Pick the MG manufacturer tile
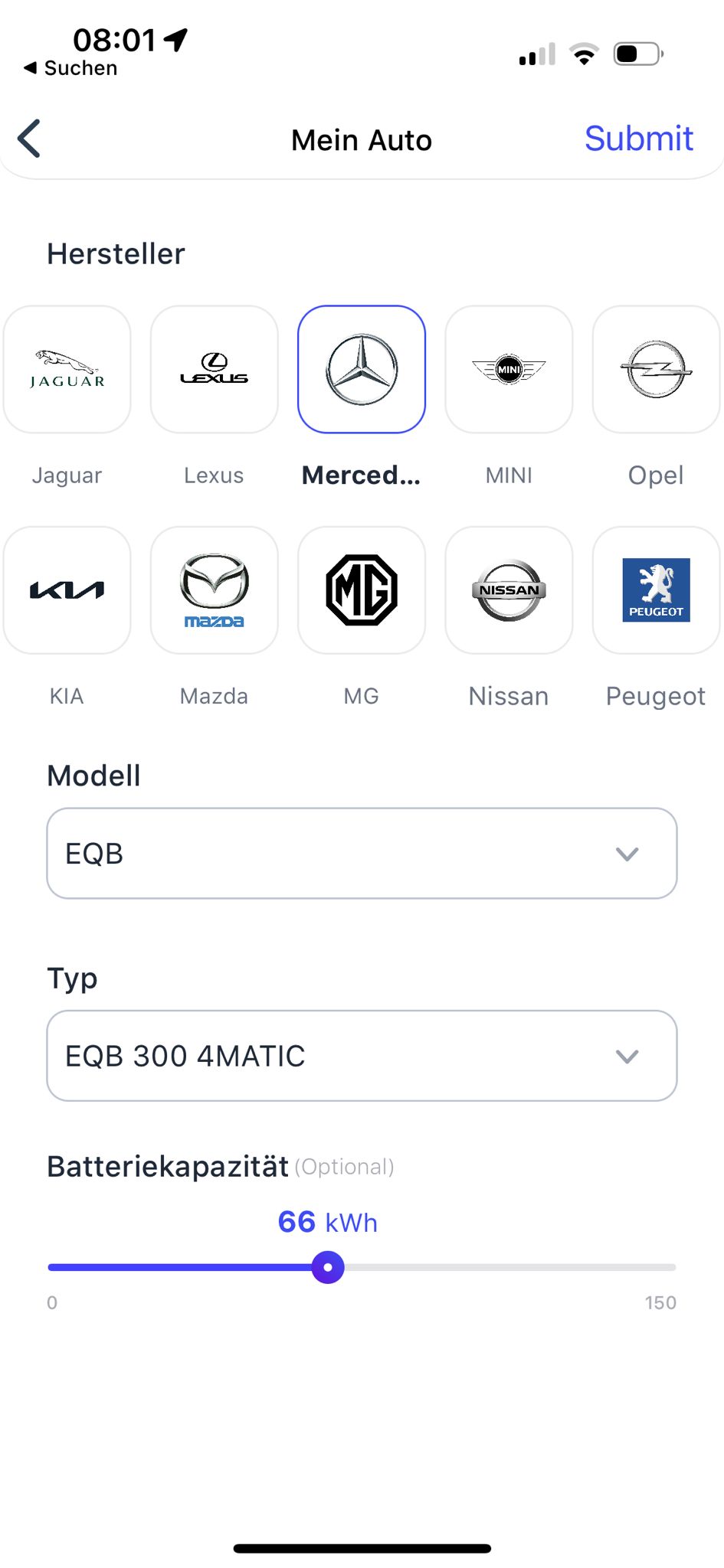Viewport: 724px width, 1568px height. tap(362, 590)
